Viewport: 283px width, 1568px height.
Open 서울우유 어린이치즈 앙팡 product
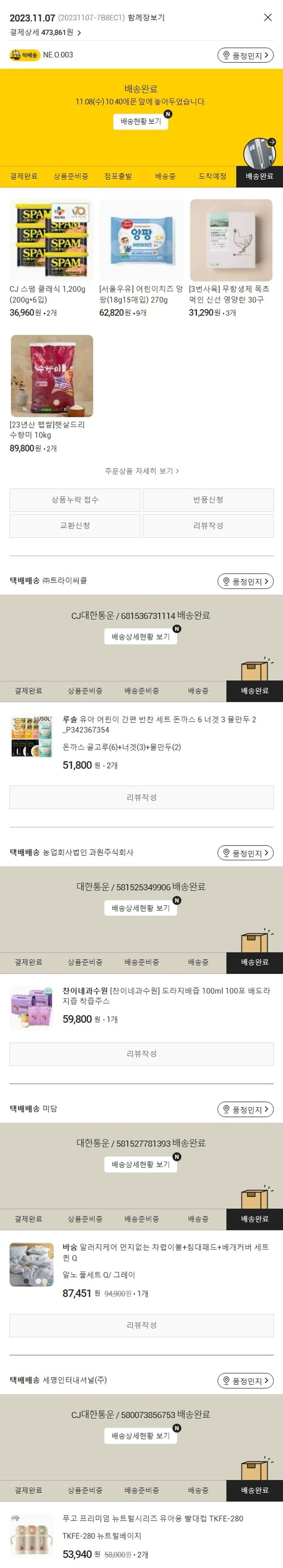click(141, 240)
